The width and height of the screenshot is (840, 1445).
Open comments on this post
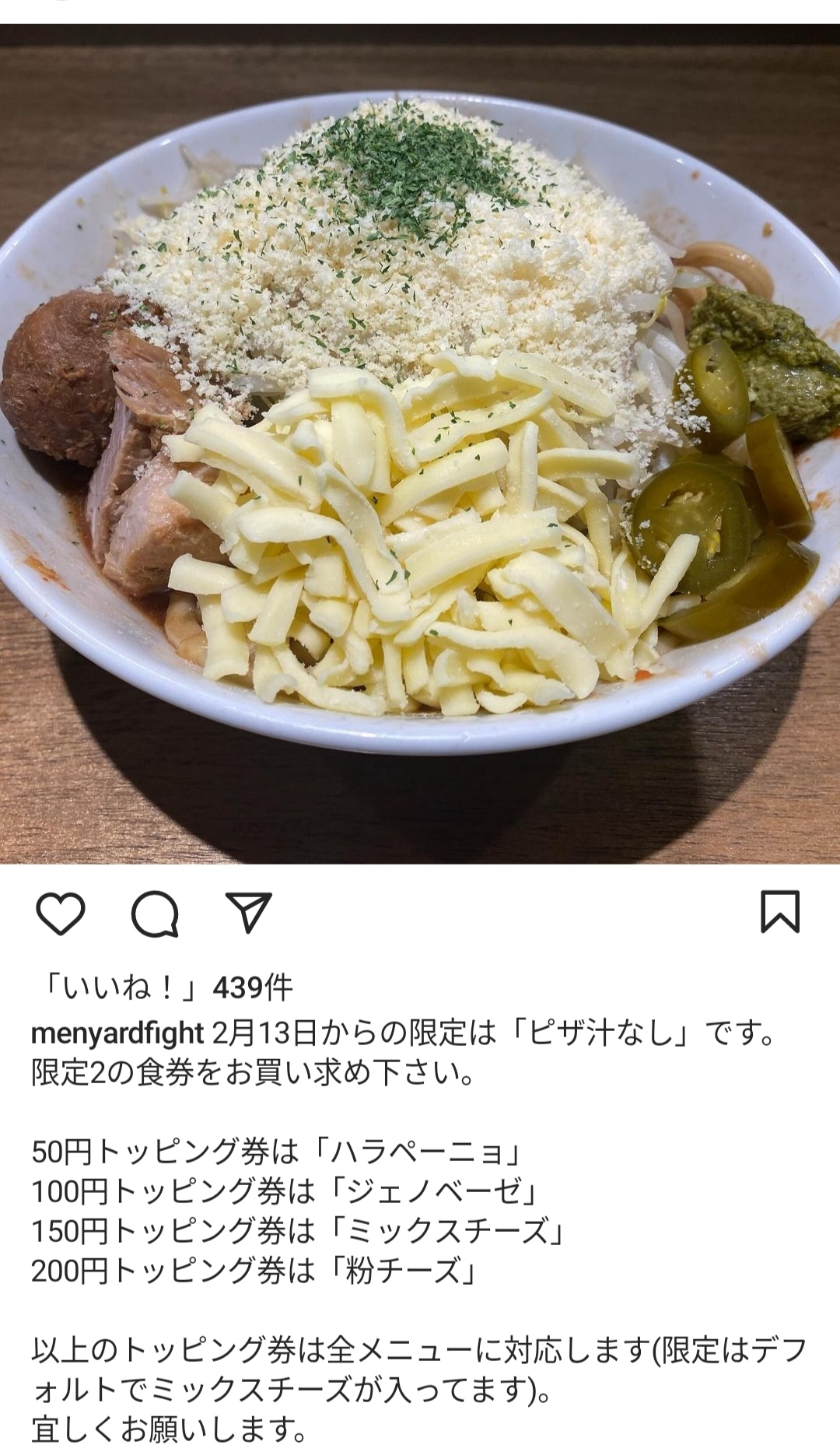(x=155, y=913)
